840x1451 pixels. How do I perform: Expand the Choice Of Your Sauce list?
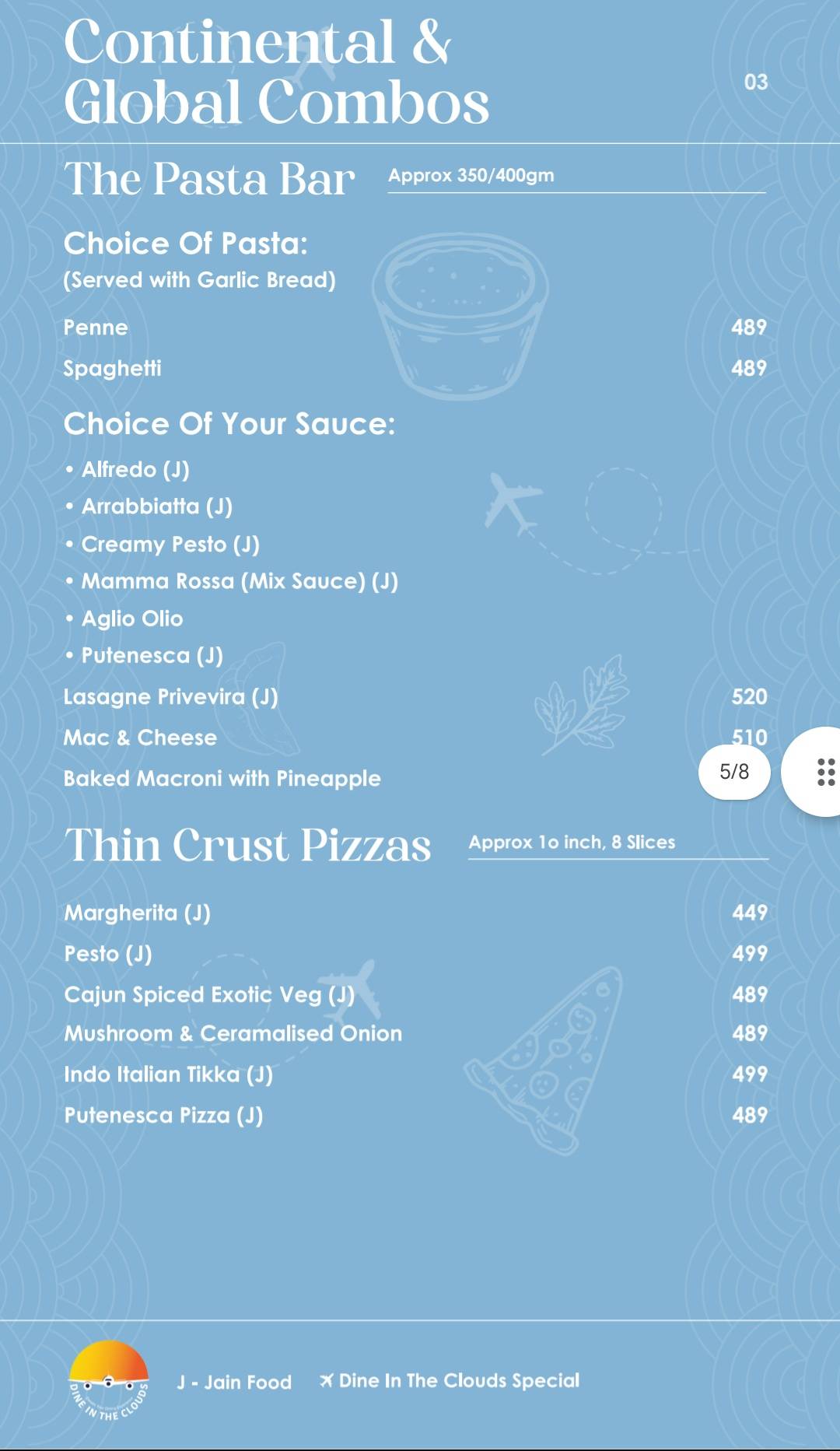(x=231, y=424)
